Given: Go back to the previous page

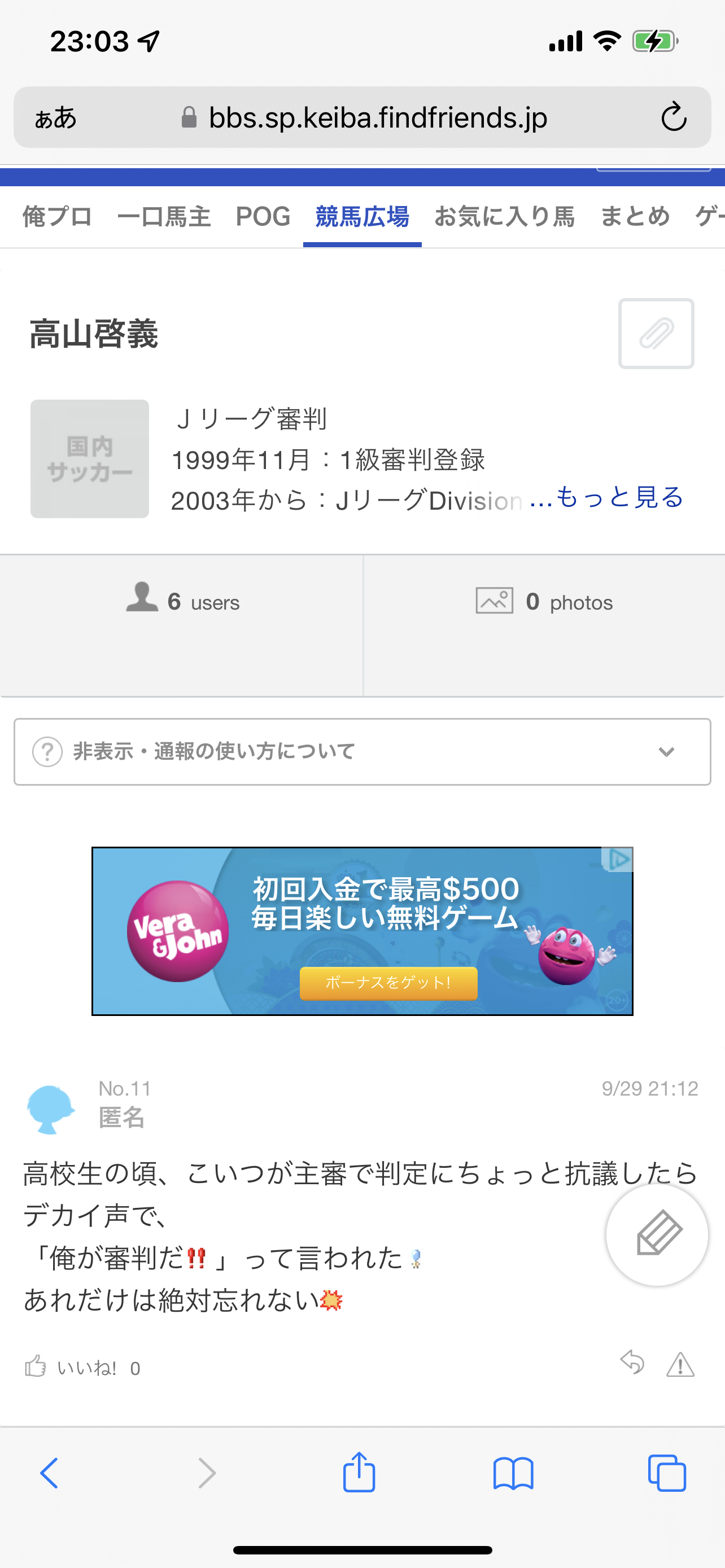Looking at the screenshot, I should [49, 1473].
